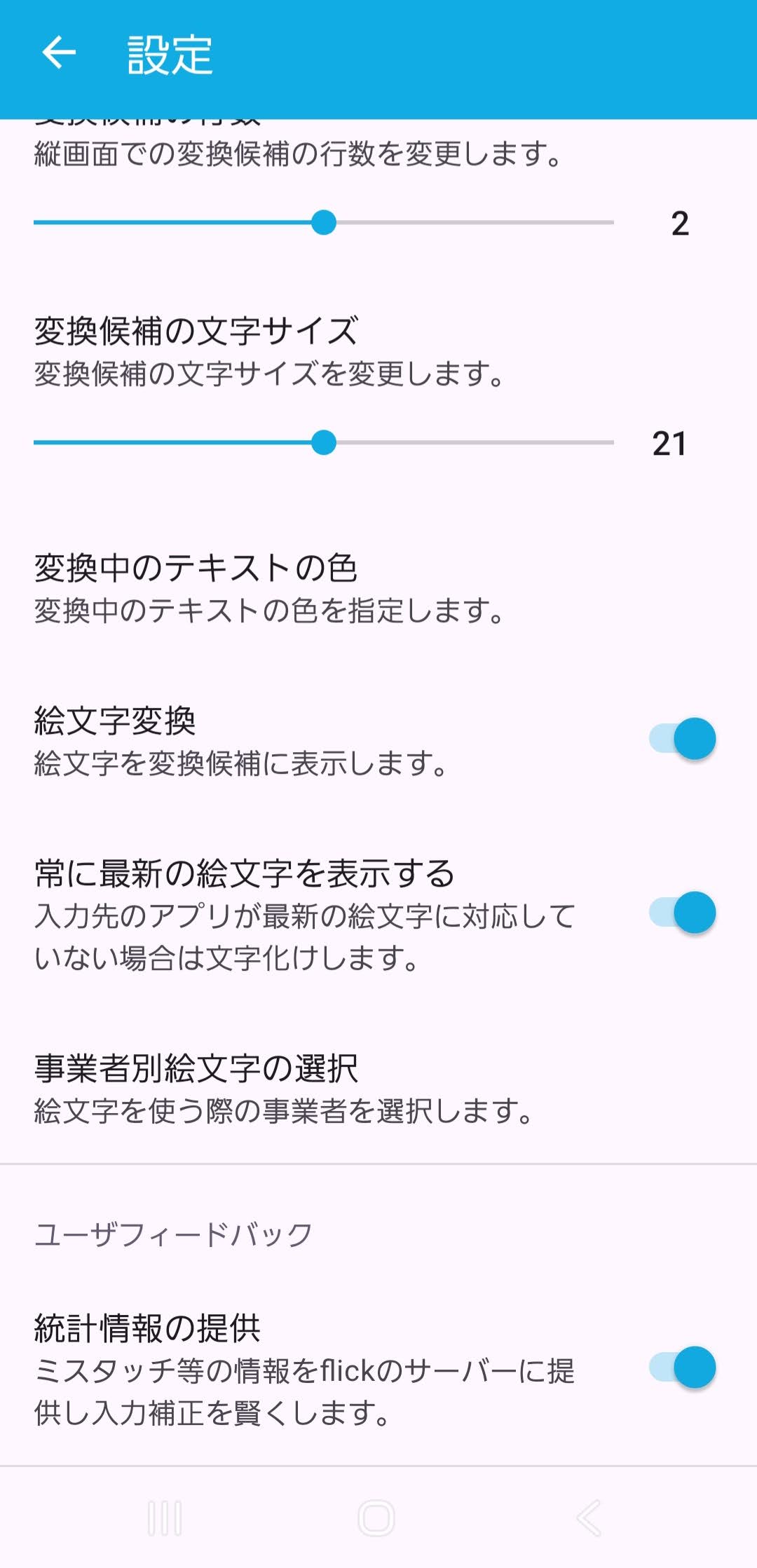Tap the system home button
Image resolution: width=757 pixels, height=1568 pixels.
[376, 1518]
